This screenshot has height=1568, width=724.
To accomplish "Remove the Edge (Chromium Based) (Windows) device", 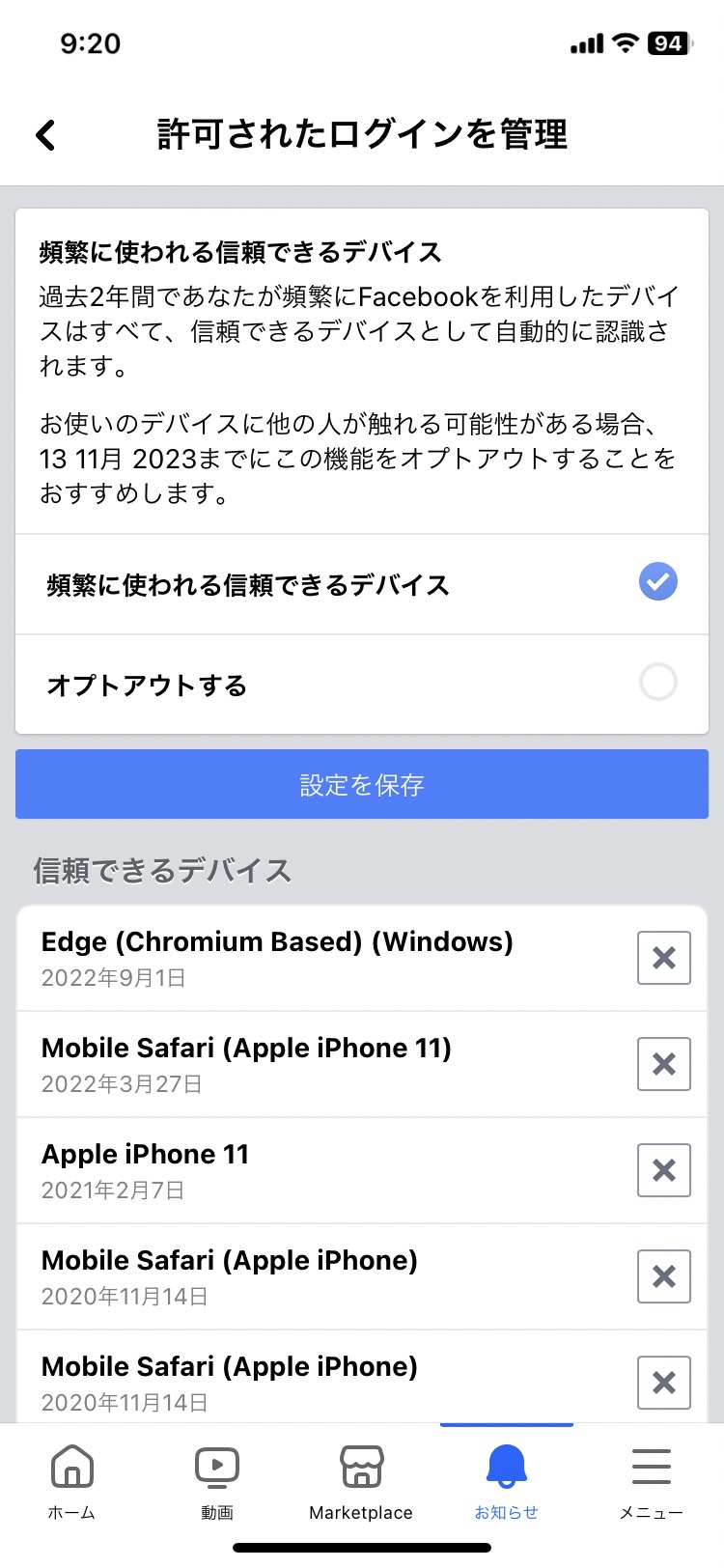I will 664,958.
